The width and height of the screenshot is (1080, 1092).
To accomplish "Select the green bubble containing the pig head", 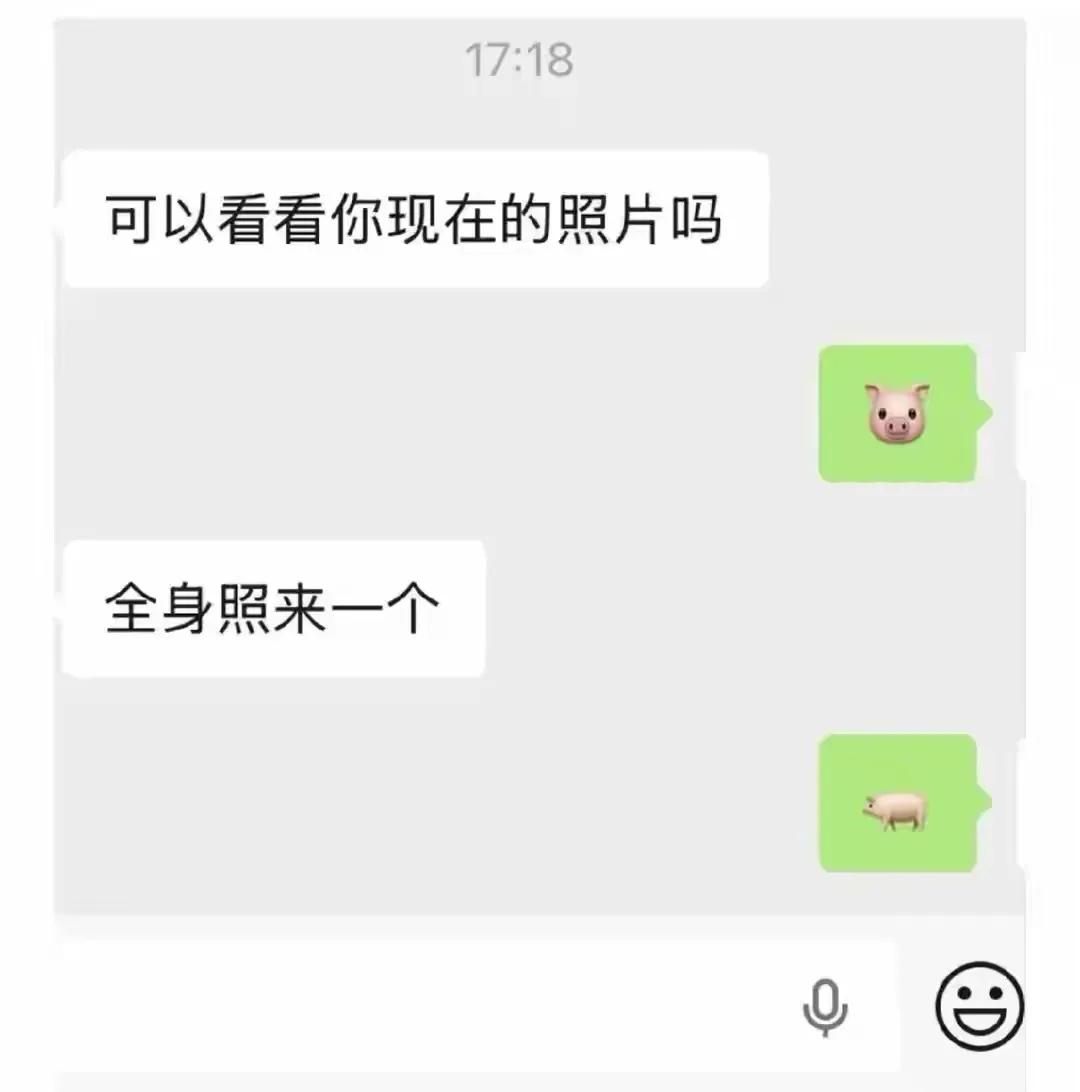I will [898, 413].
